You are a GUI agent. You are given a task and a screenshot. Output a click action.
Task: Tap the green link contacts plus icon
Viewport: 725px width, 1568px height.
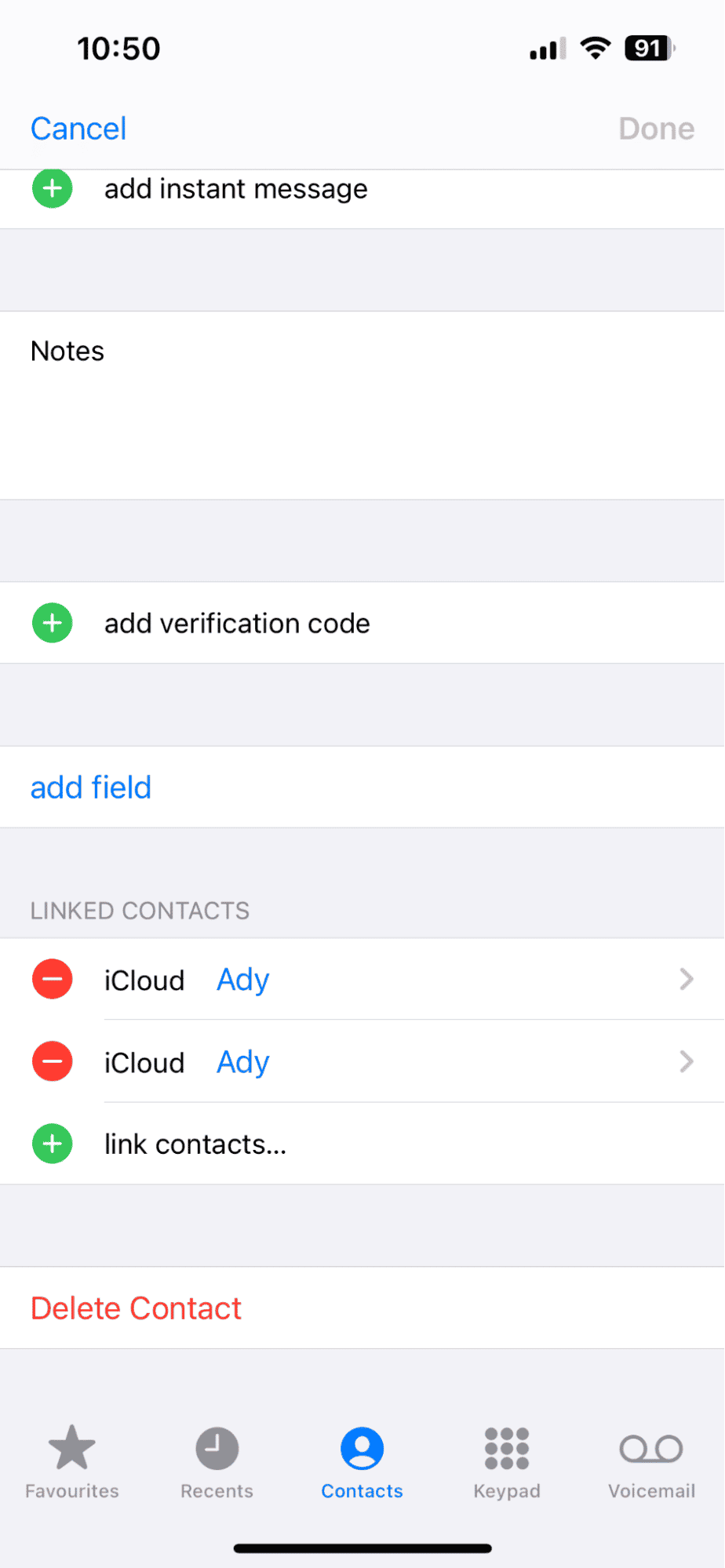[52, 1144]
